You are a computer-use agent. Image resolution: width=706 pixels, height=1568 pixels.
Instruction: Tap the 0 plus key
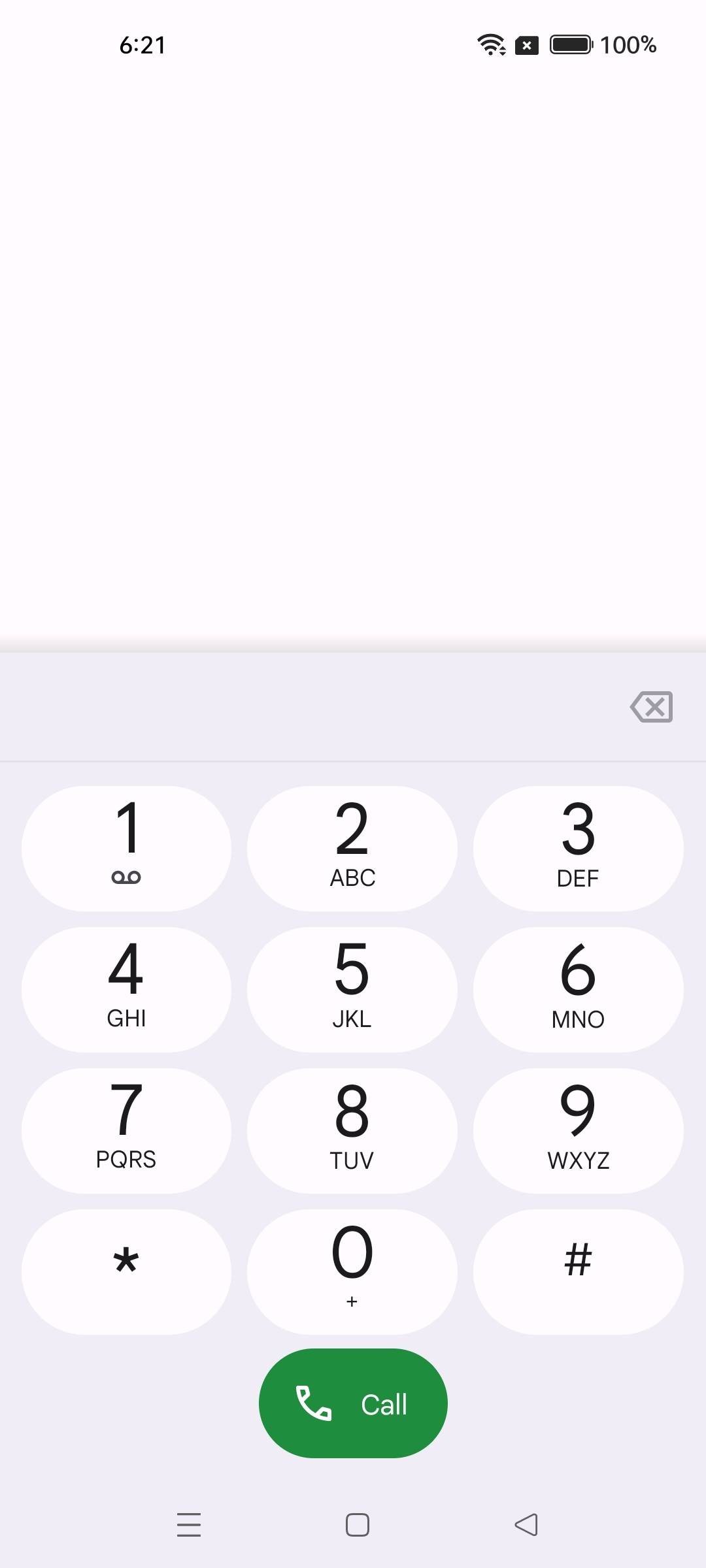352,1271
